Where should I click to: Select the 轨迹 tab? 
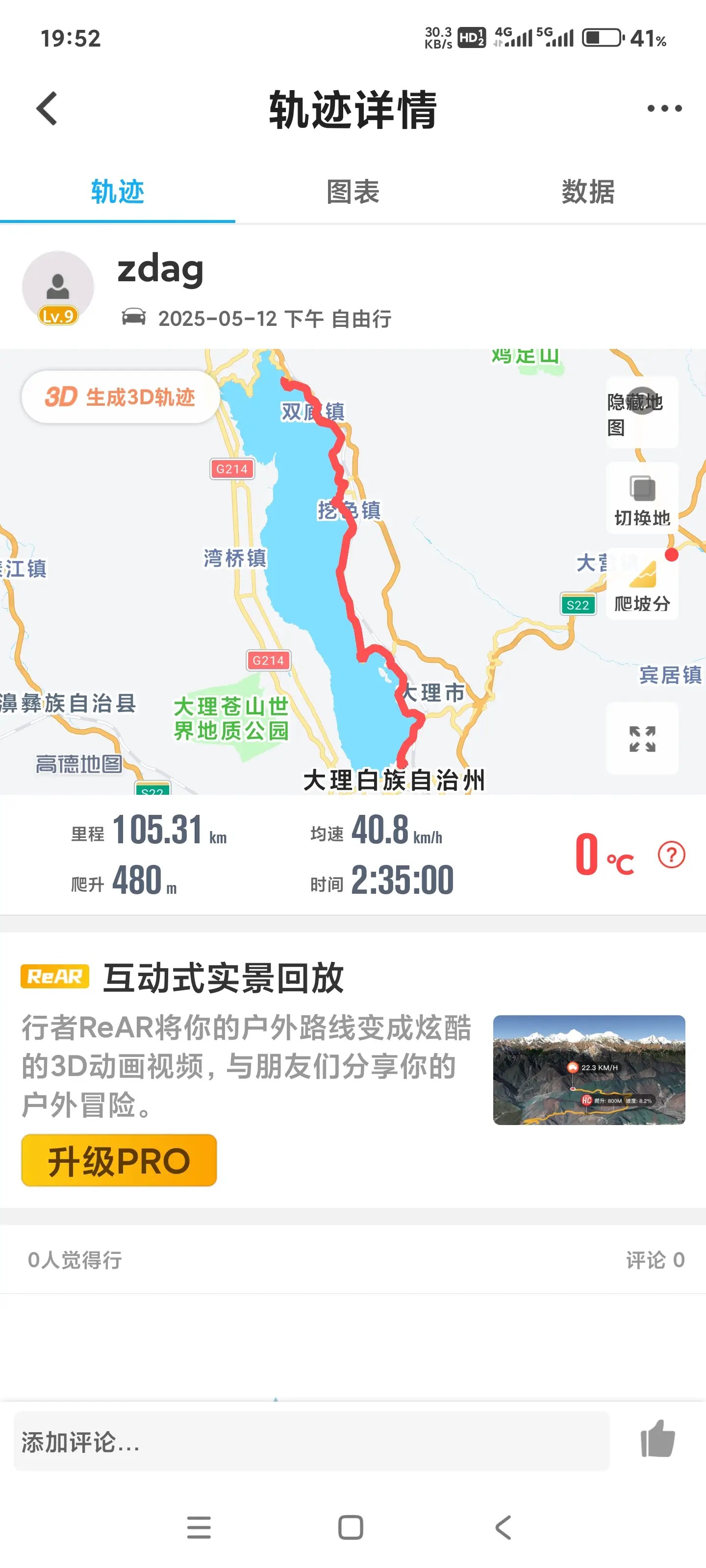118,192
